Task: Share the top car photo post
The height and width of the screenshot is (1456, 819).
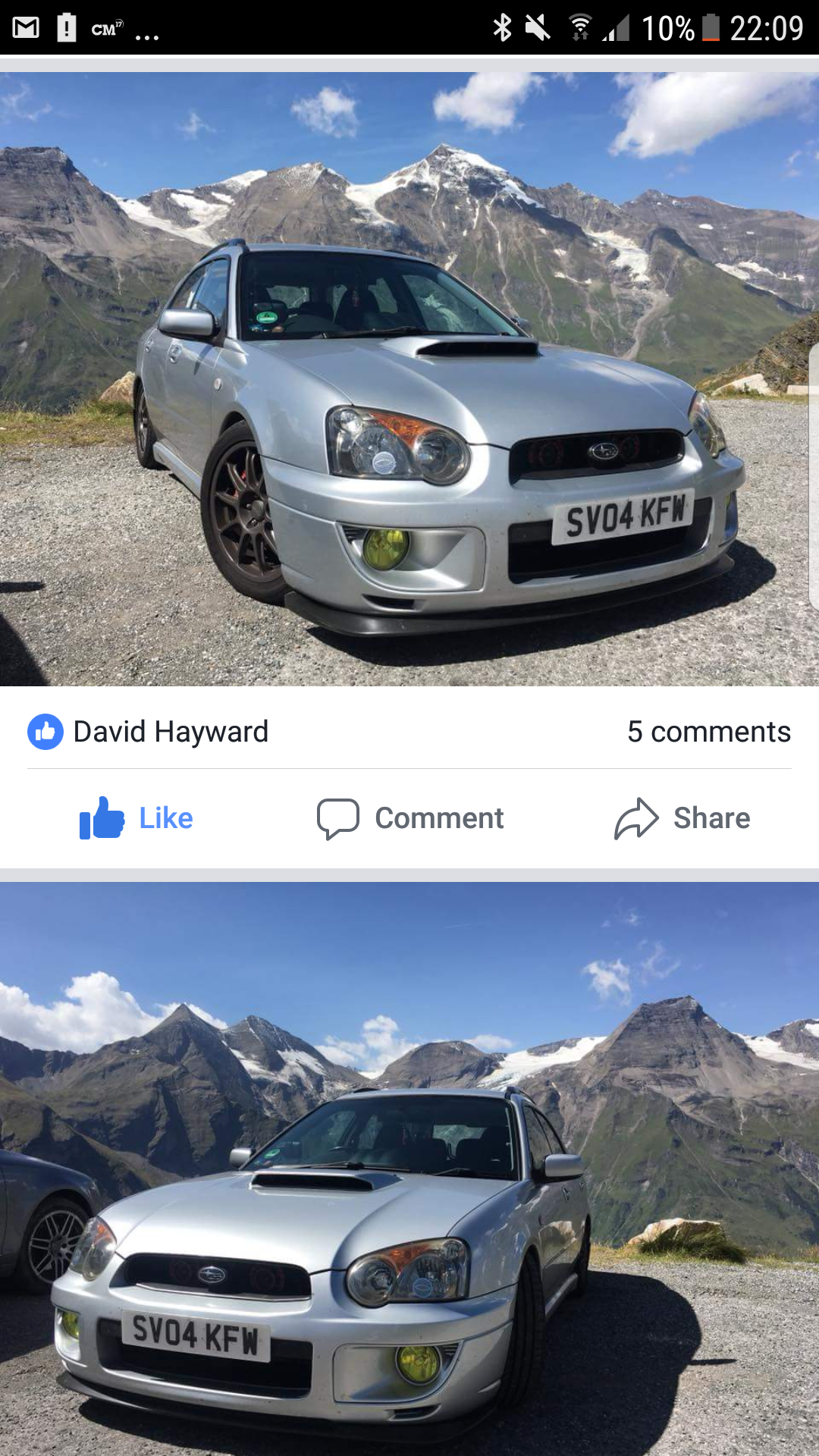Action: tap(682, 818)
